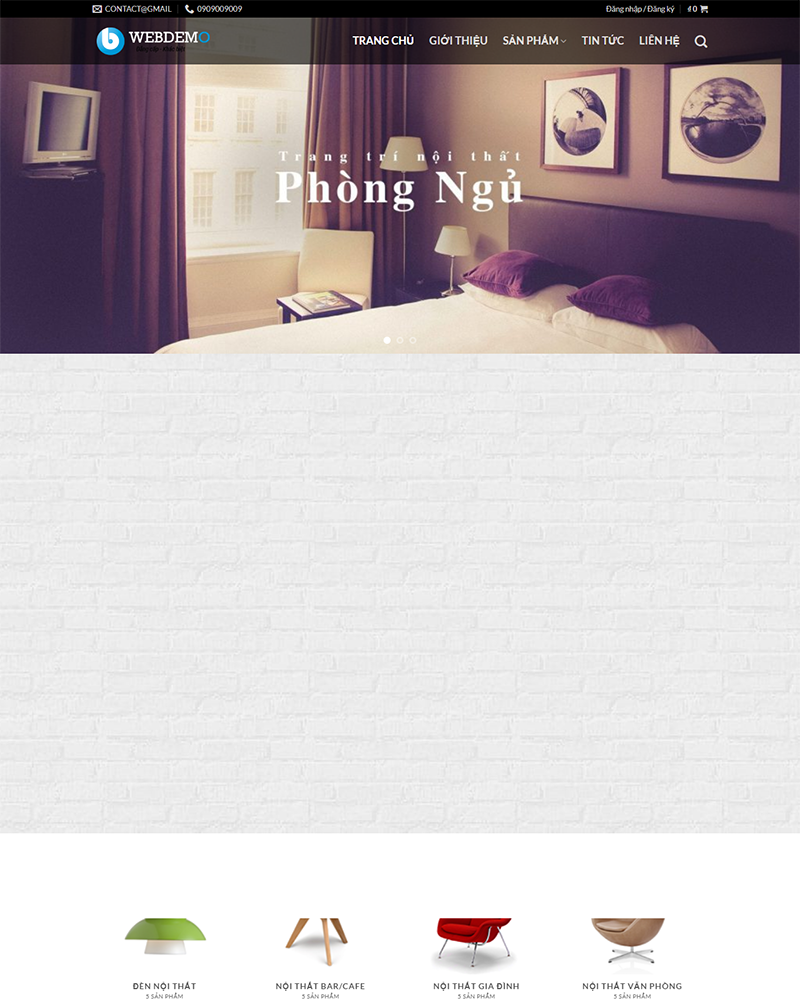
Task: Open Đèn Nội Thất category
Action: (164, 985)
